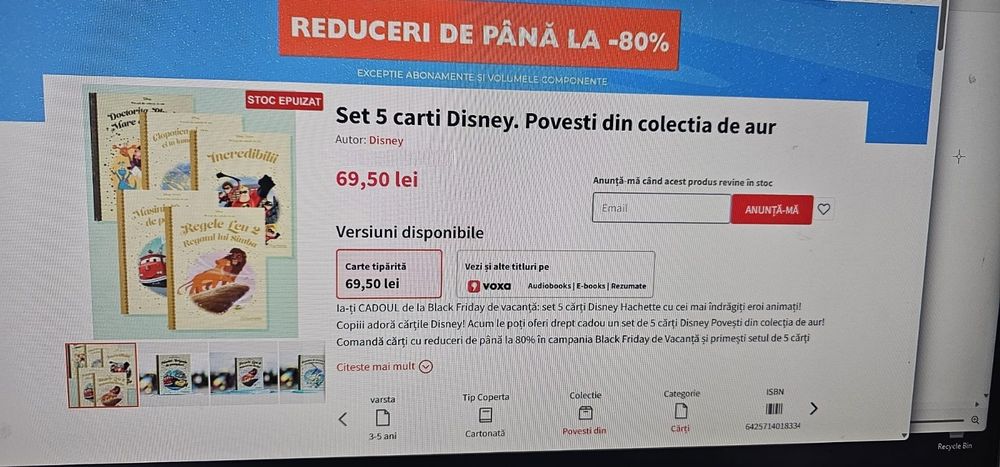Open the Disney author link

tap(386, 141)
